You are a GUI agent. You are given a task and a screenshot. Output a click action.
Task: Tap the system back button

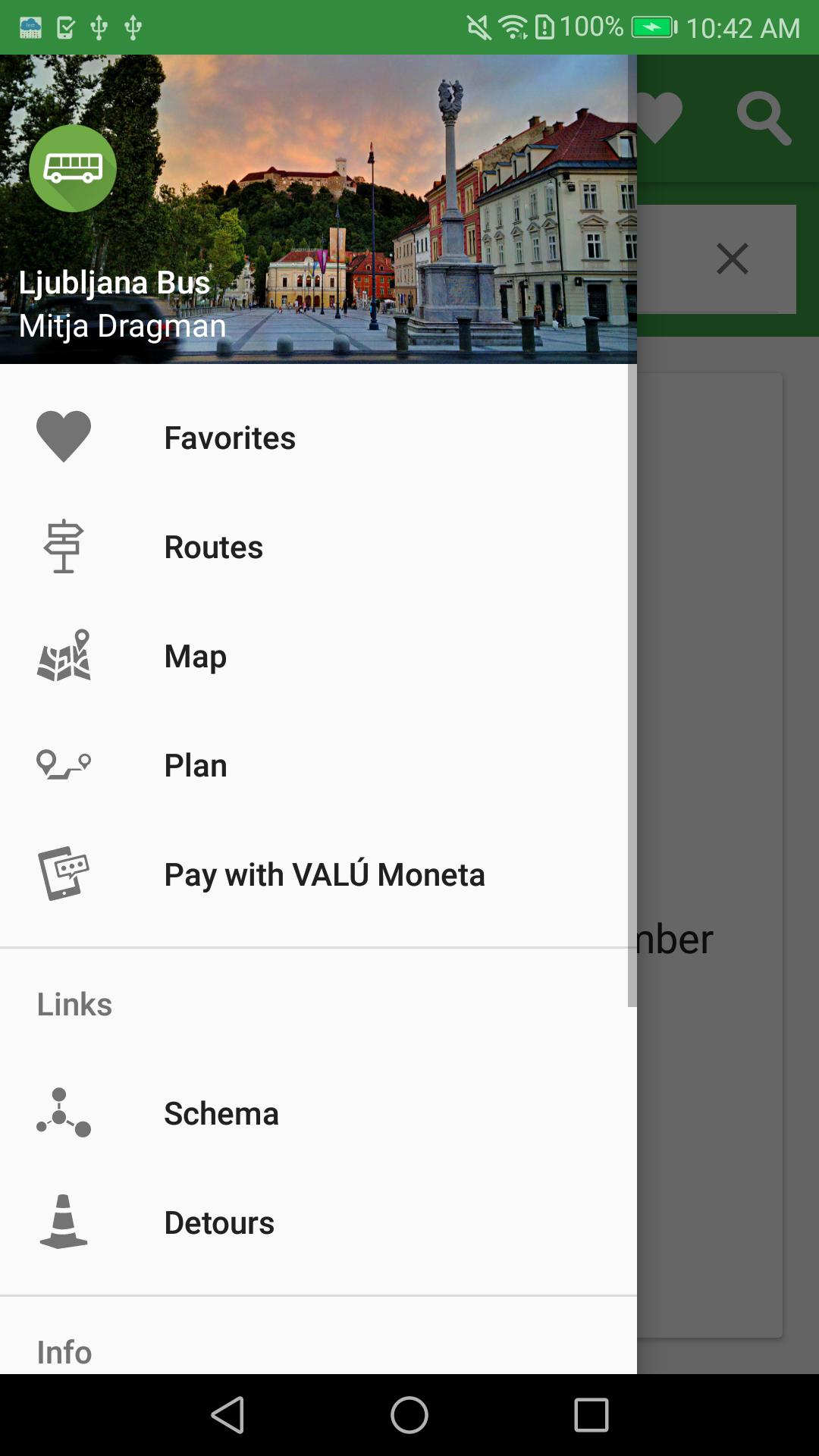[x=227, y=1415]
